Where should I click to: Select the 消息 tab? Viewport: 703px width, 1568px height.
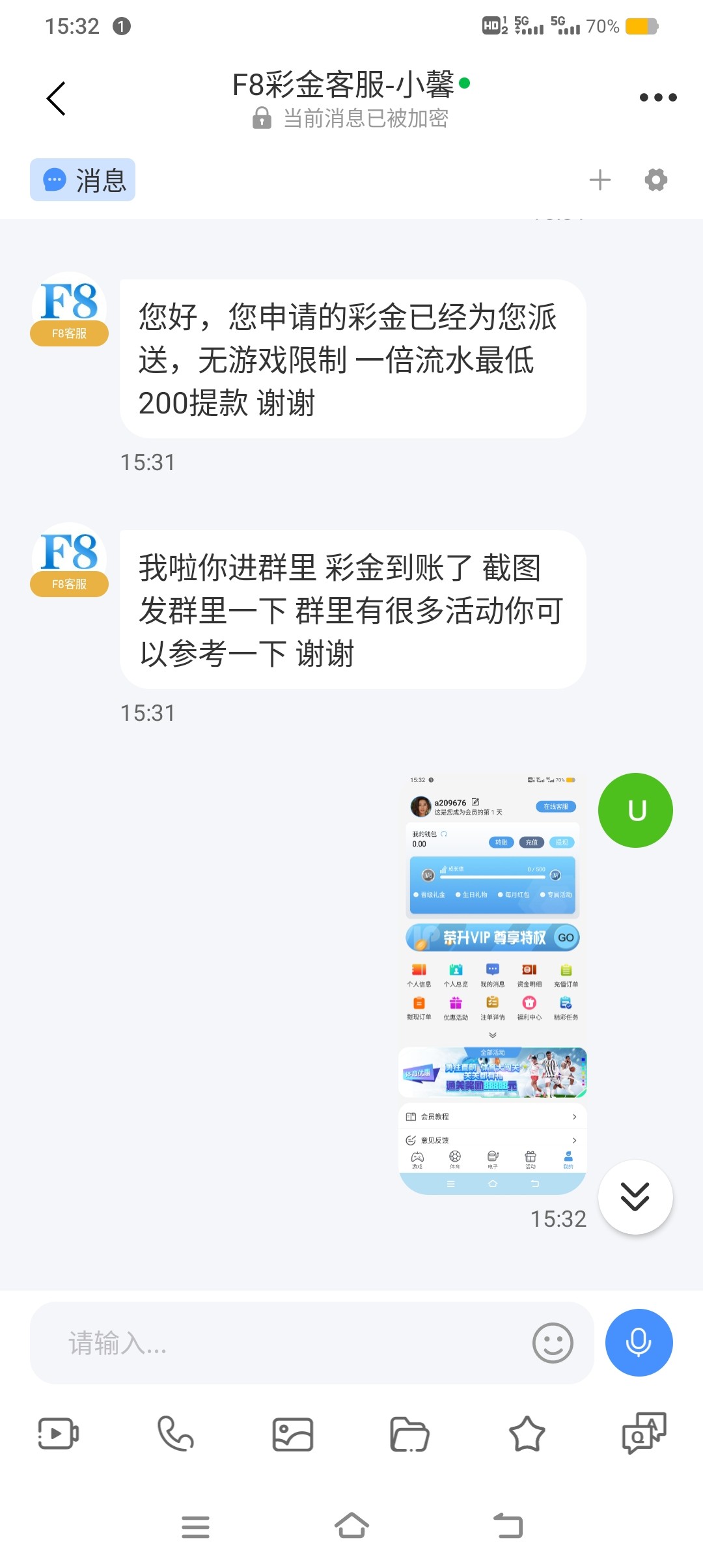coord(83,180)
